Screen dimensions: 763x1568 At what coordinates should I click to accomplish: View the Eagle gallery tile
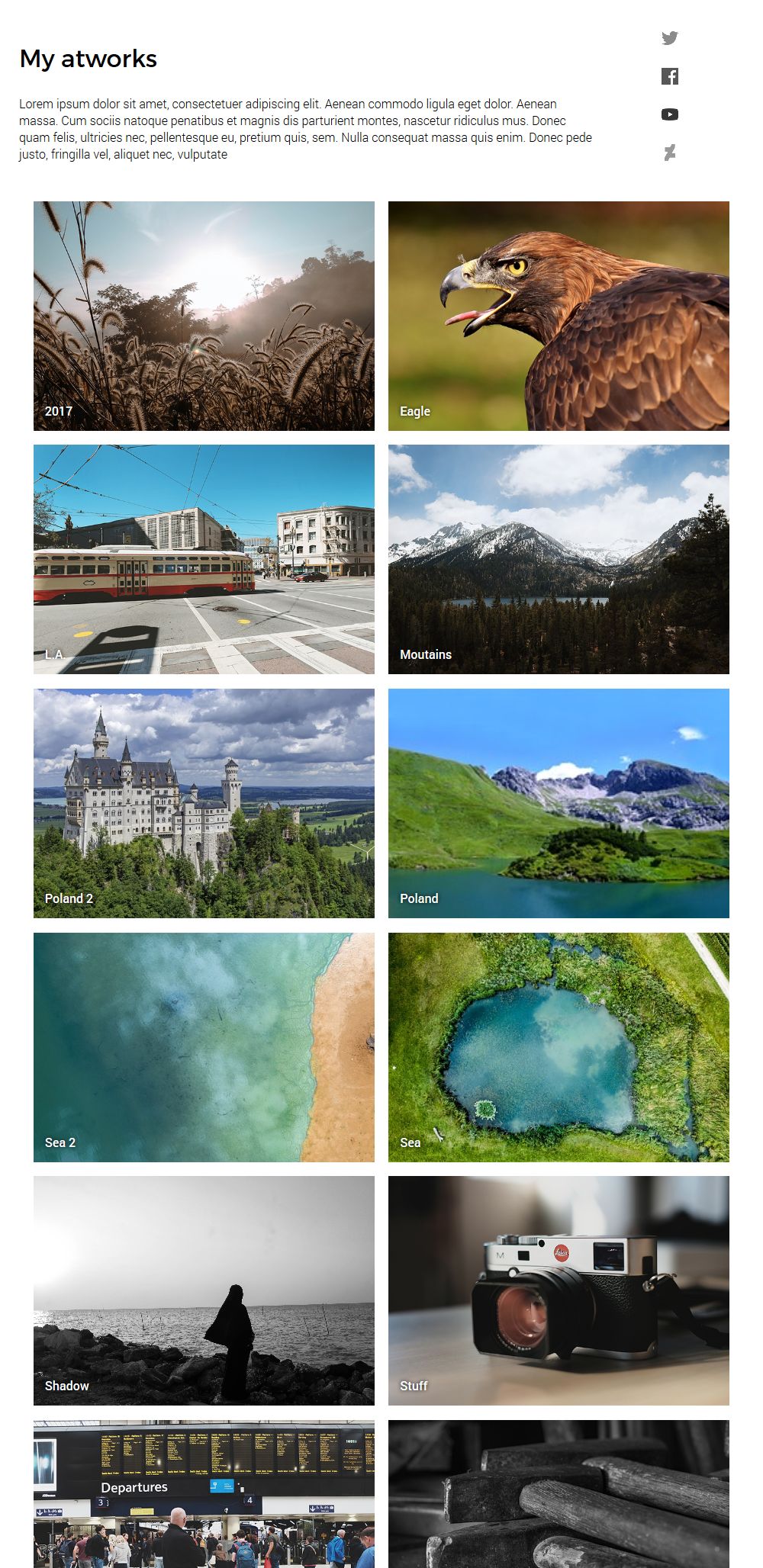click(x=559, y=316)
